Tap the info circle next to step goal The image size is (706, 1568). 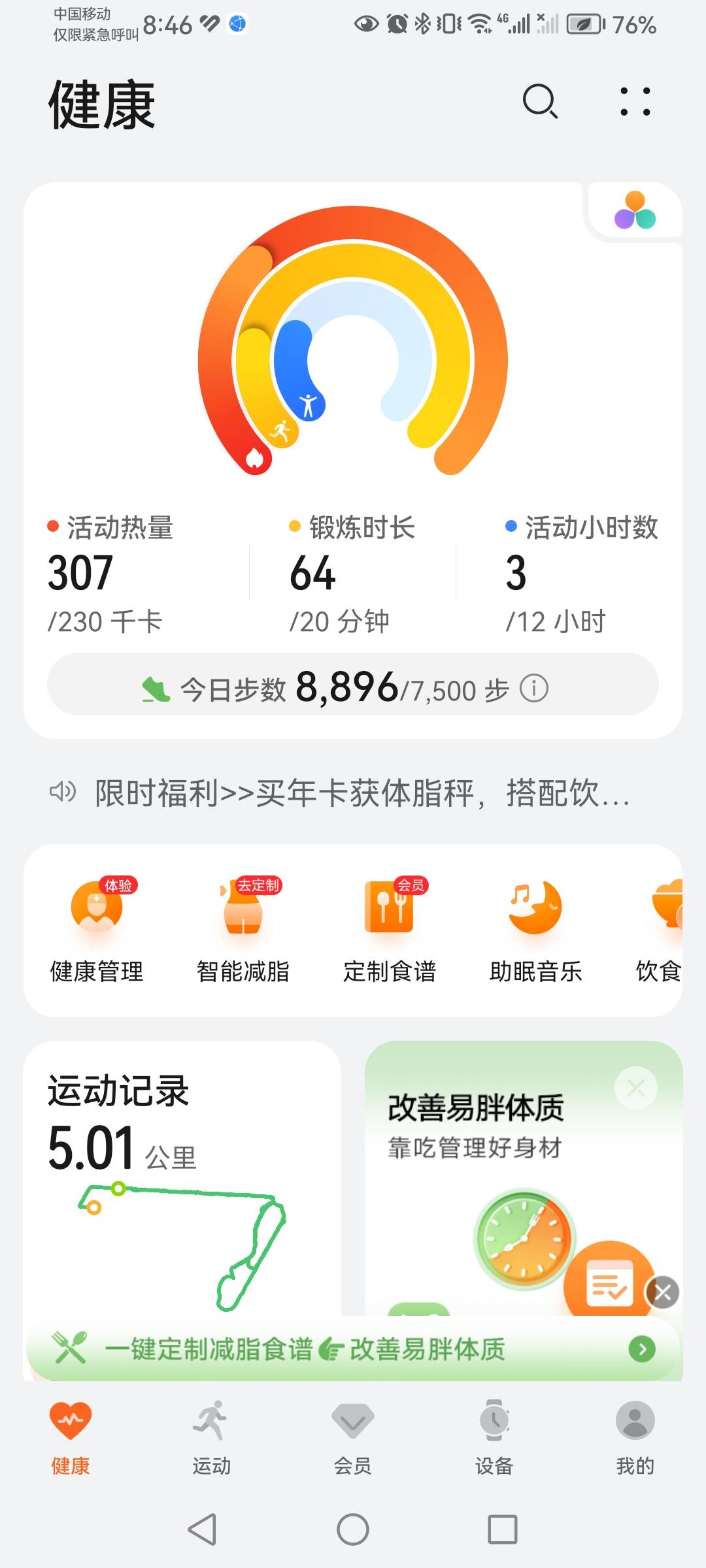click(535, 688)
